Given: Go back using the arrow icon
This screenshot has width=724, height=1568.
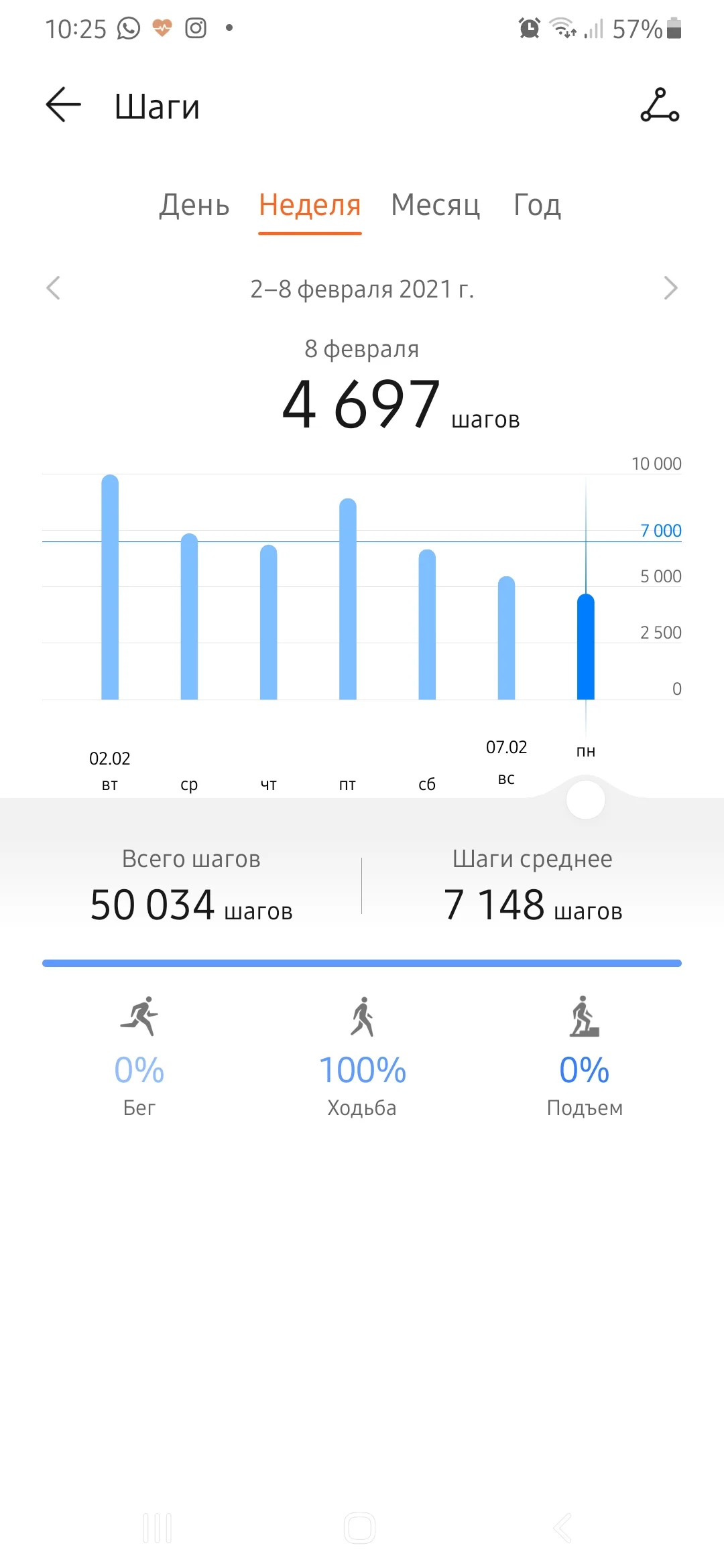Looking at the screenshot, I should click(x=62, y=105).
